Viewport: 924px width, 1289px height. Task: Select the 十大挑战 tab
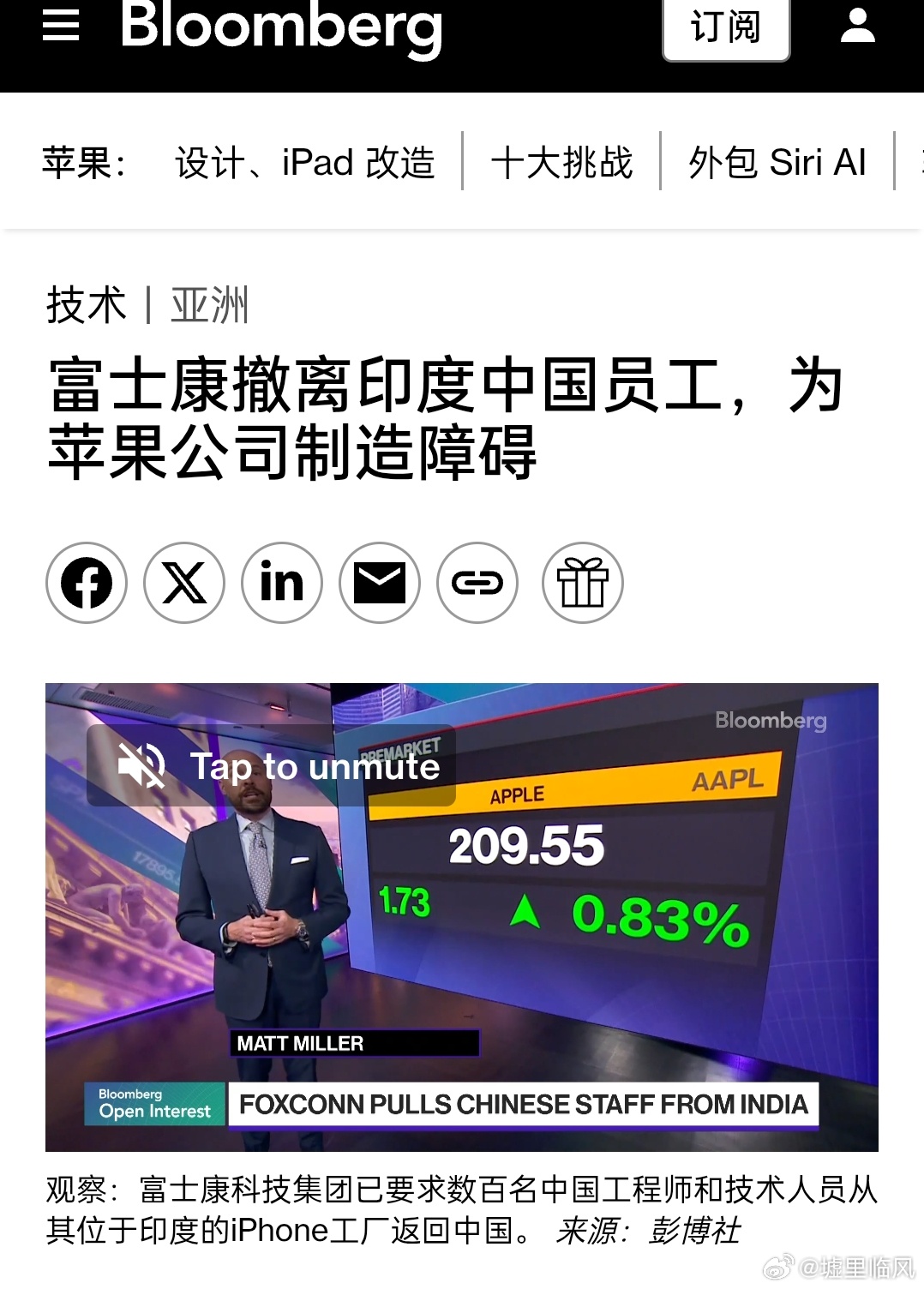tap(561, 163)
